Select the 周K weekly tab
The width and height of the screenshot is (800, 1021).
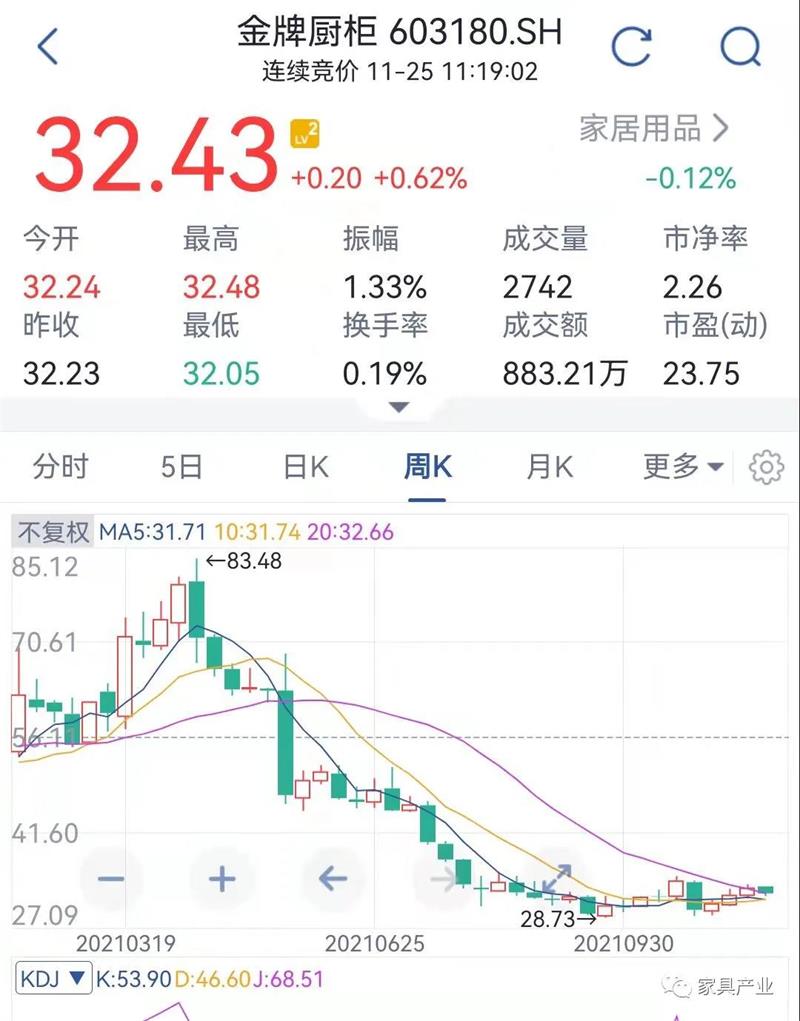[426, 466]
